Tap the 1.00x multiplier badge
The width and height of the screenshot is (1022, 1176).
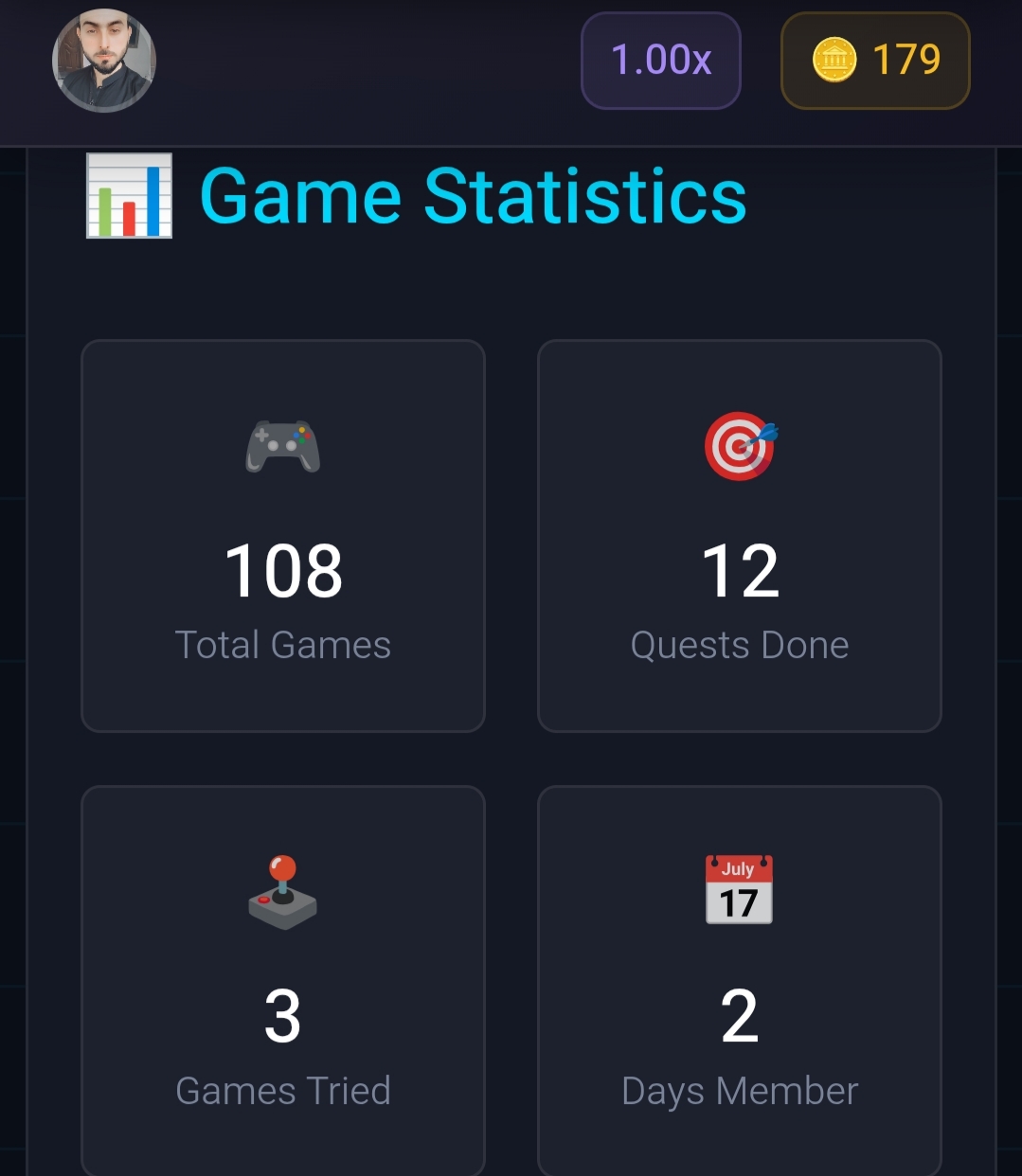click(x=660, y=61)
